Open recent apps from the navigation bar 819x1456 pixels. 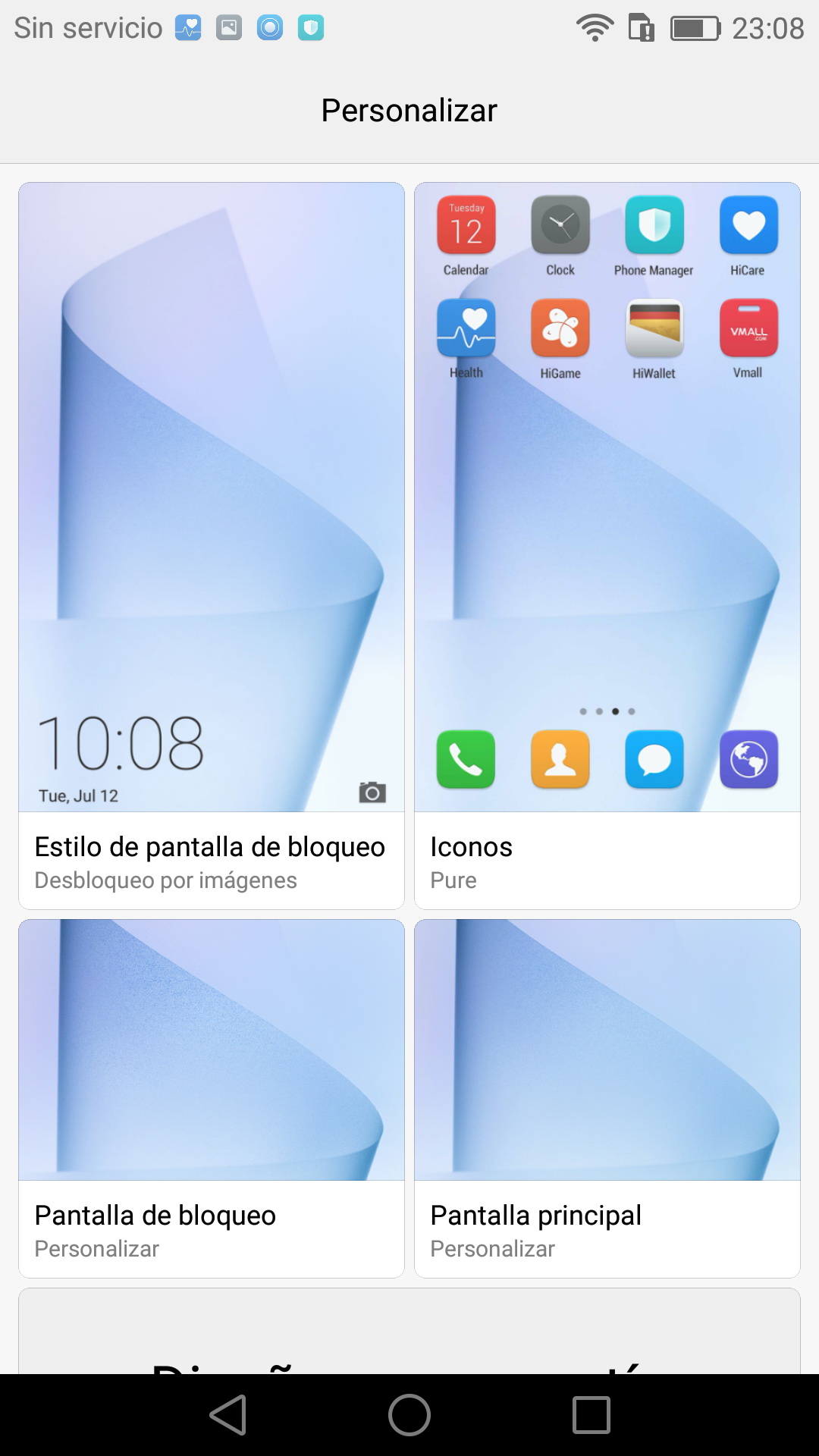(591, 1415)
